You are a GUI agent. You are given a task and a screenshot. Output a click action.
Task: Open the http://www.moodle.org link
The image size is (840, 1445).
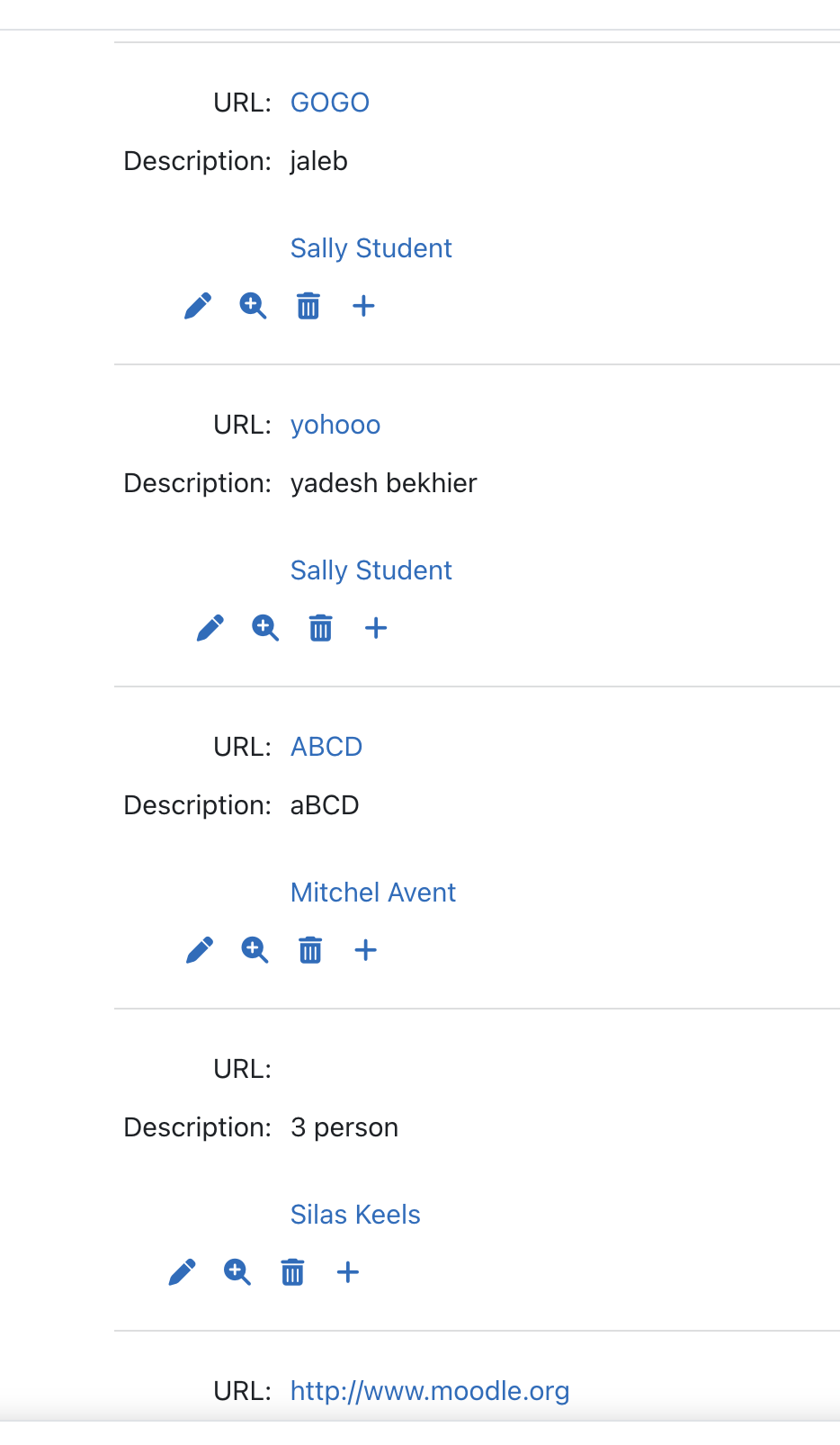[x=430, y=1391]
